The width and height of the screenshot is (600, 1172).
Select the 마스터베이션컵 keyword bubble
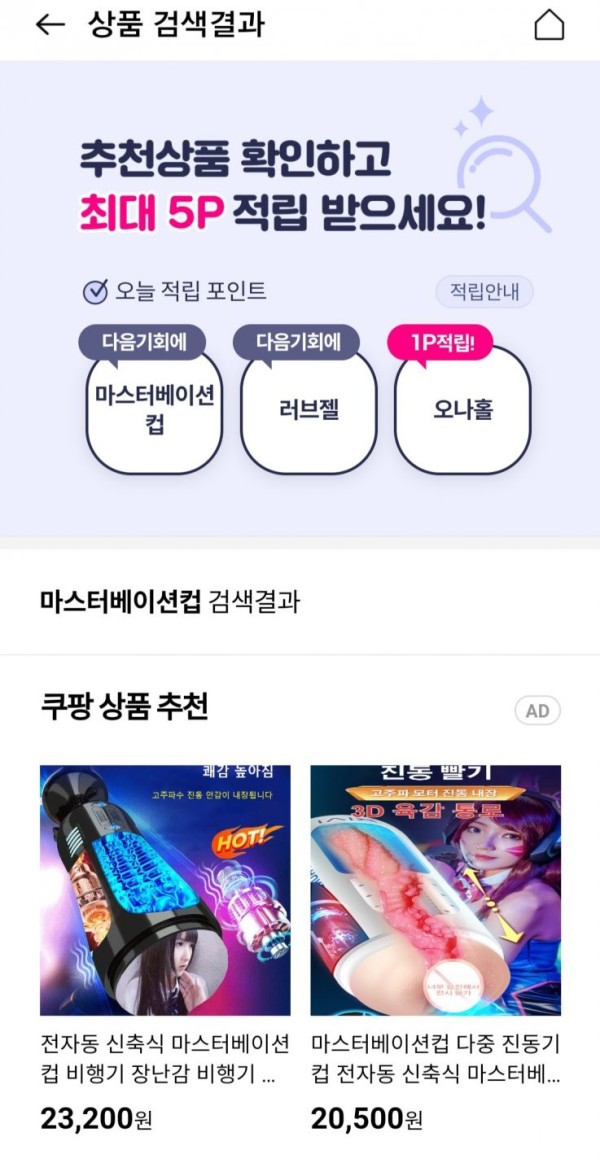click(154, 410)
